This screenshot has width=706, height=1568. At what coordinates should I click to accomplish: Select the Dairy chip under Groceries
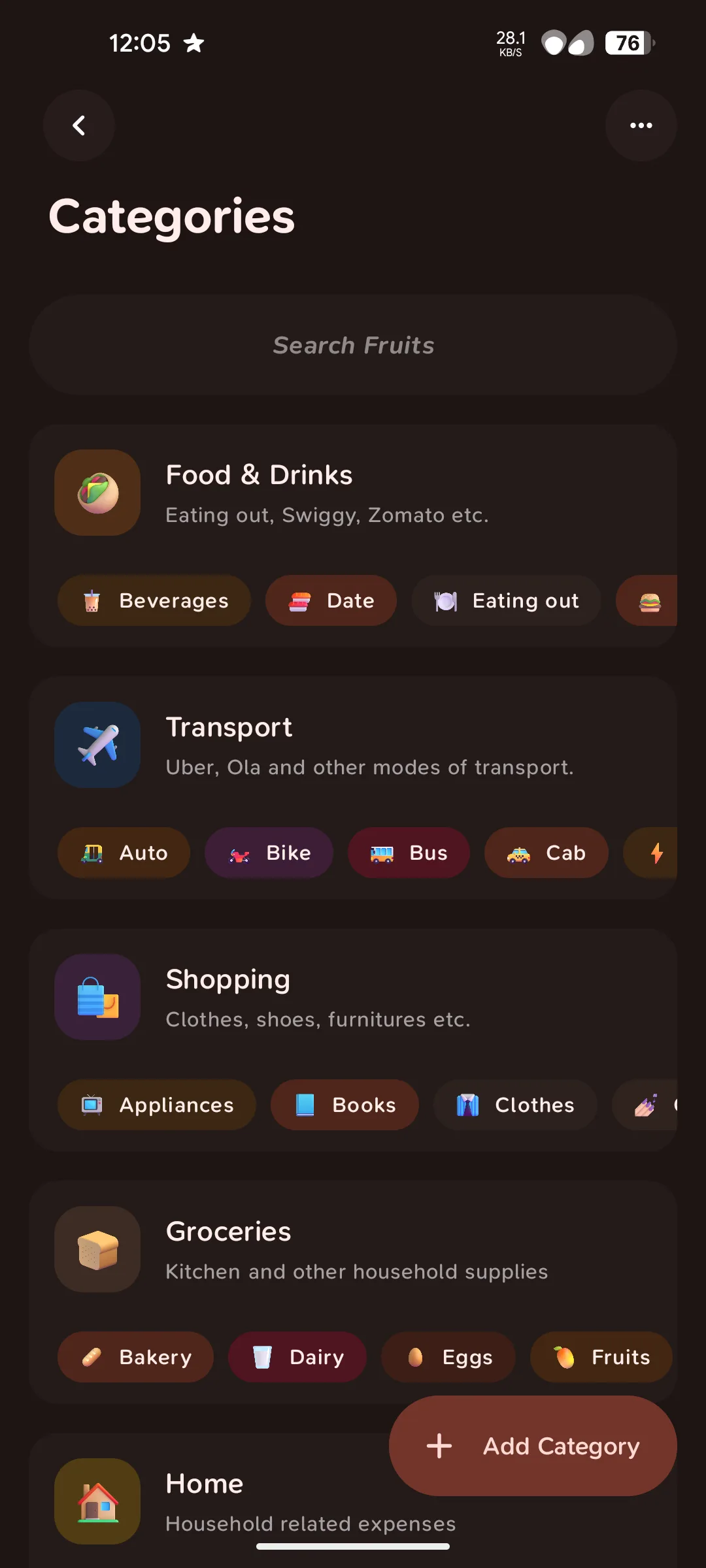(x=297, y=1357)
